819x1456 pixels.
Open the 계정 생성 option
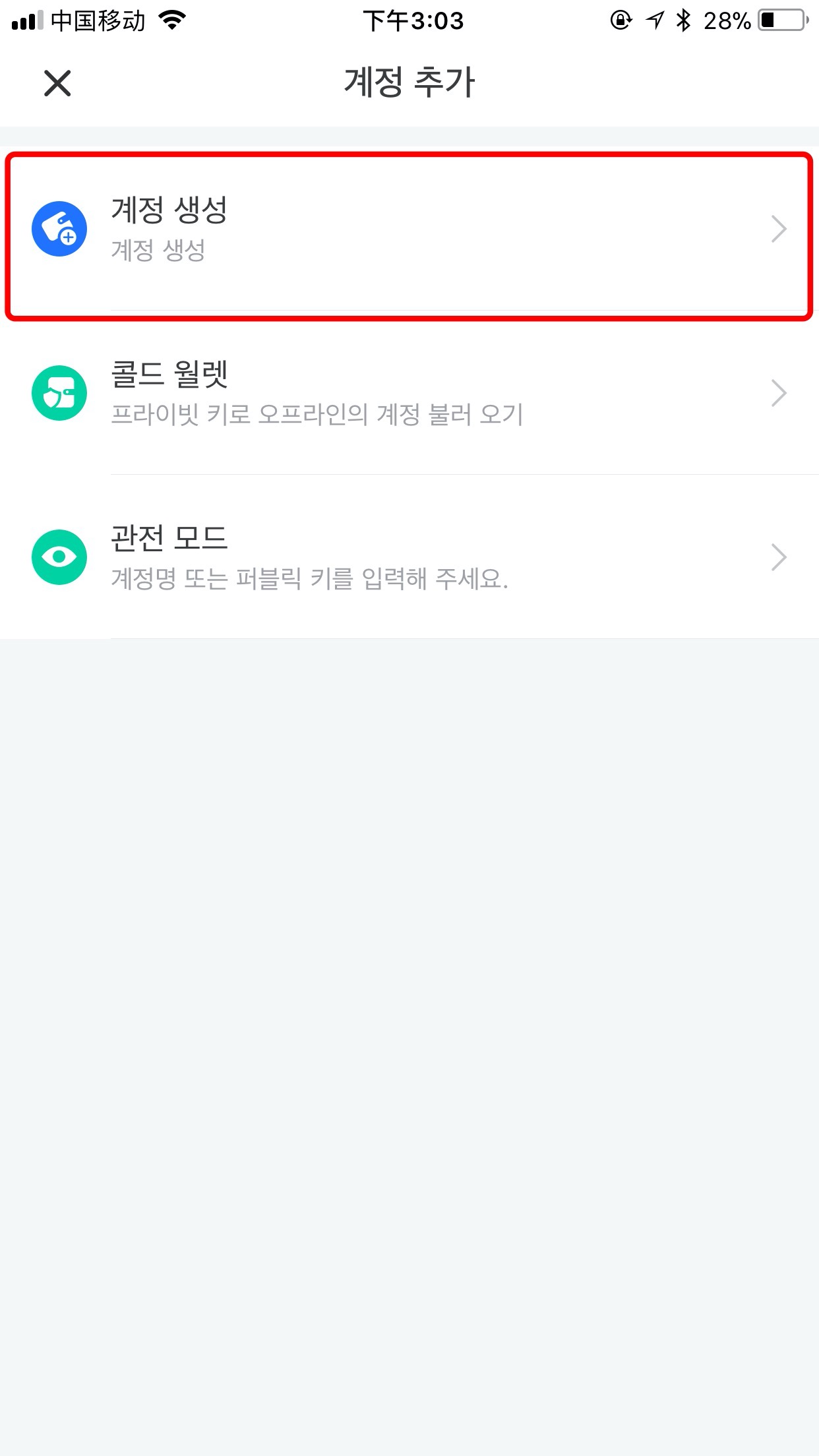[x=409, y=228]
